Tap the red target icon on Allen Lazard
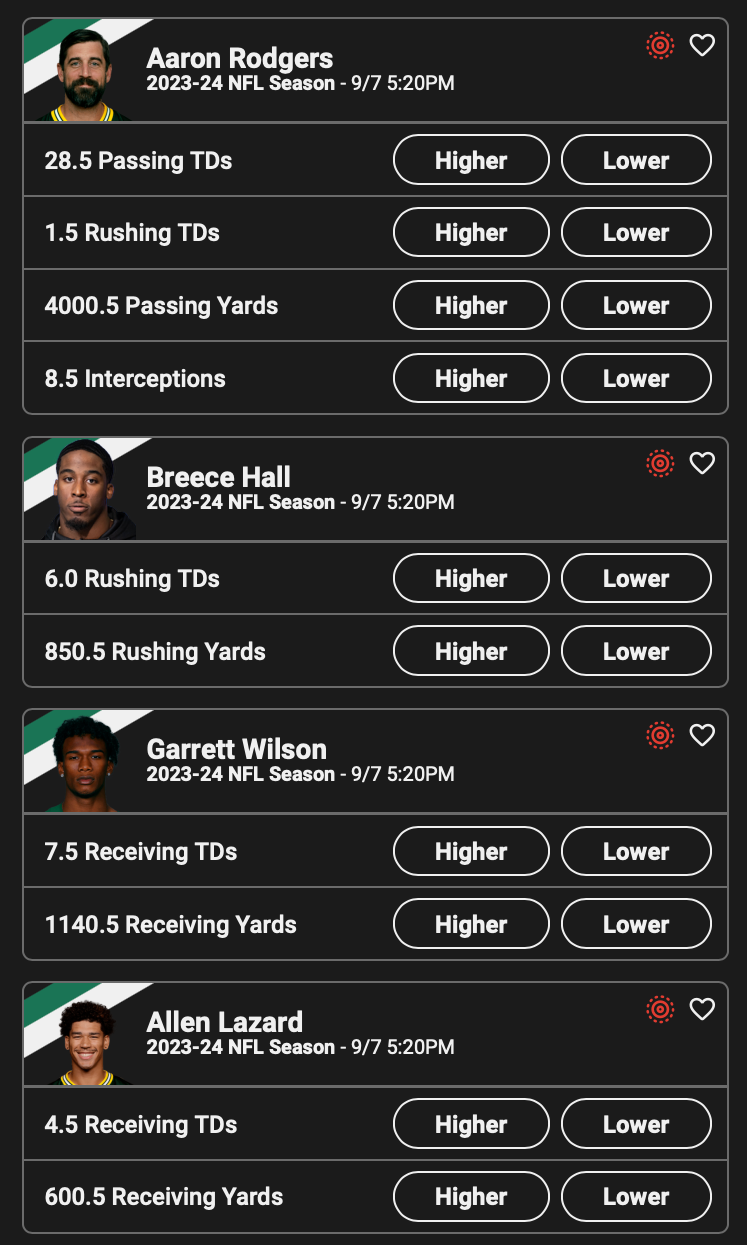This screenshot has width=747, height=1245. pyautogui.click(x=660, y=1009)
